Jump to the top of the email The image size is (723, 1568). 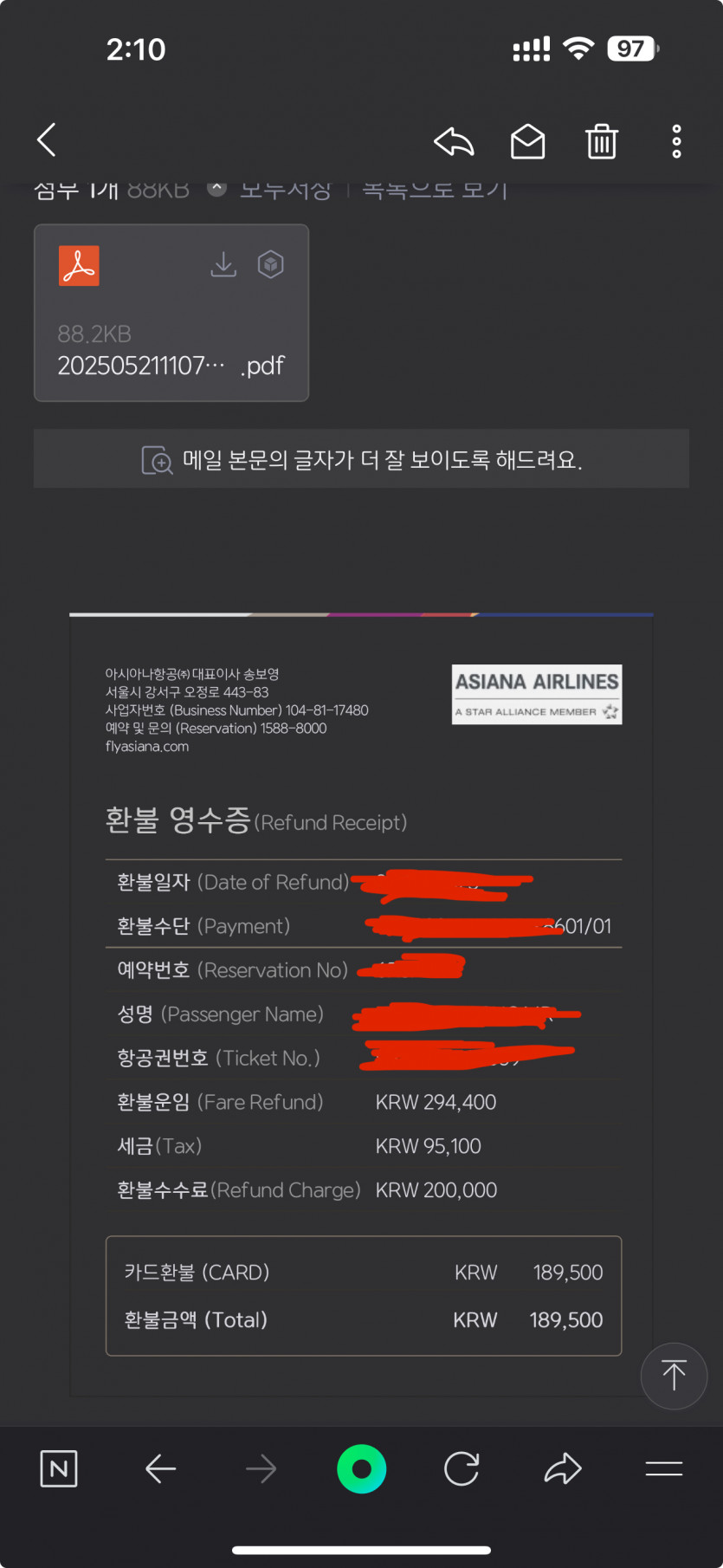pyautogui.click(x=674, y=1376)
